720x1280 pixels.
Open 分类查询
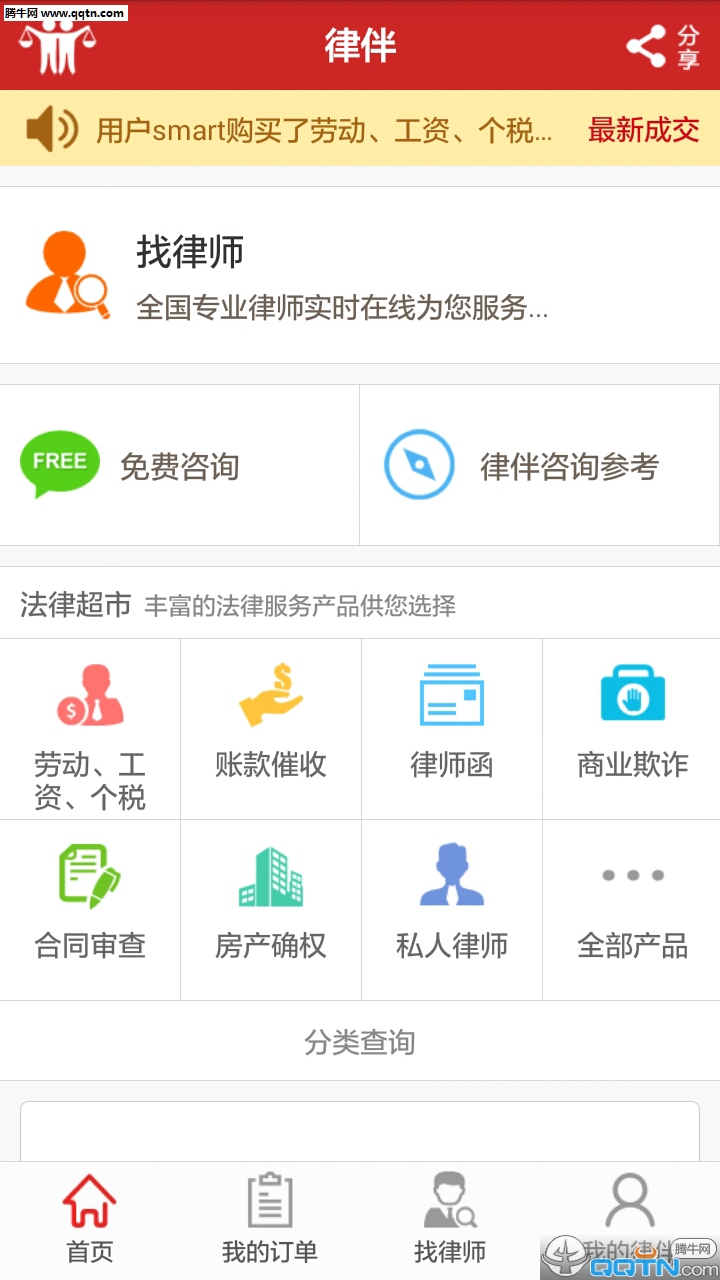tap(360, 1042)
